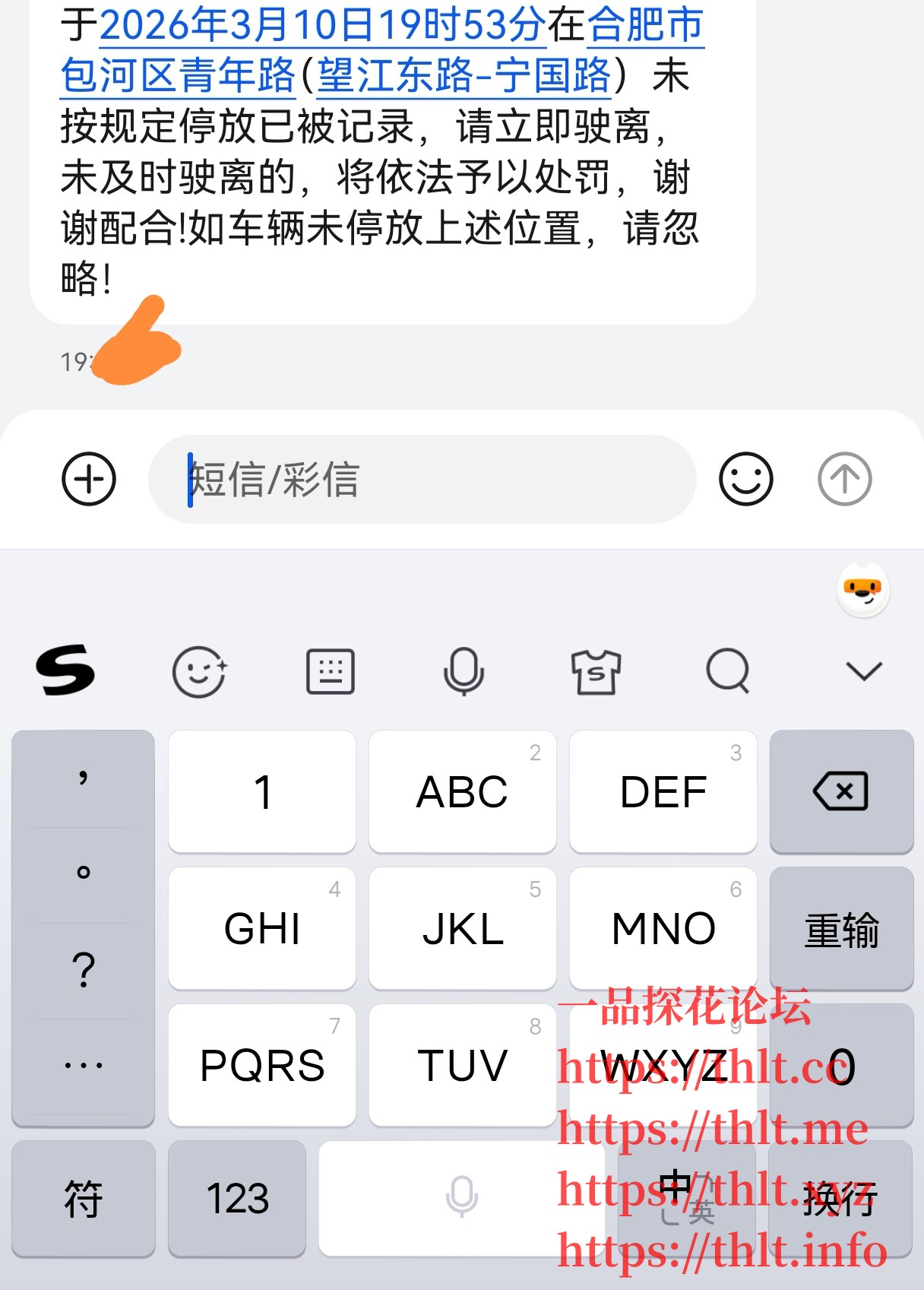
Task: Start voice input from the keyboard toolbar
Action: [464, 672]
